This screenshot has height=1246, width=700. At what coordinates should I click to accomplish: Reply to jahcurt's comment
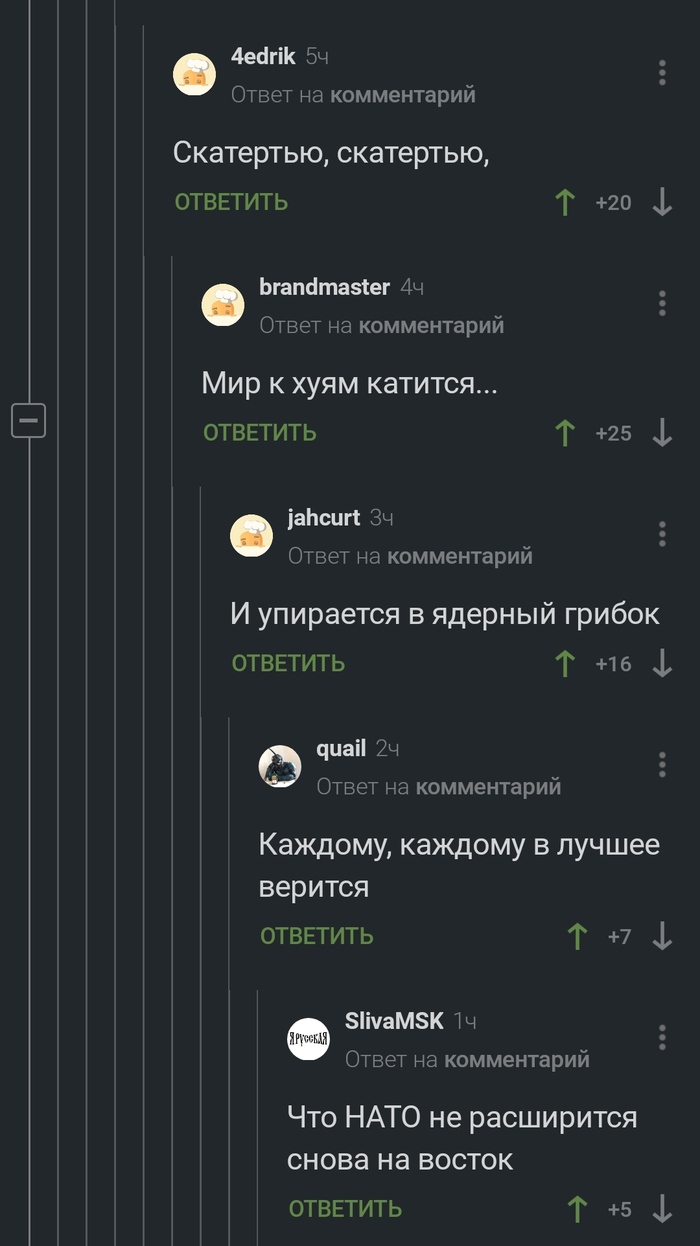click(x=288, y=663)
